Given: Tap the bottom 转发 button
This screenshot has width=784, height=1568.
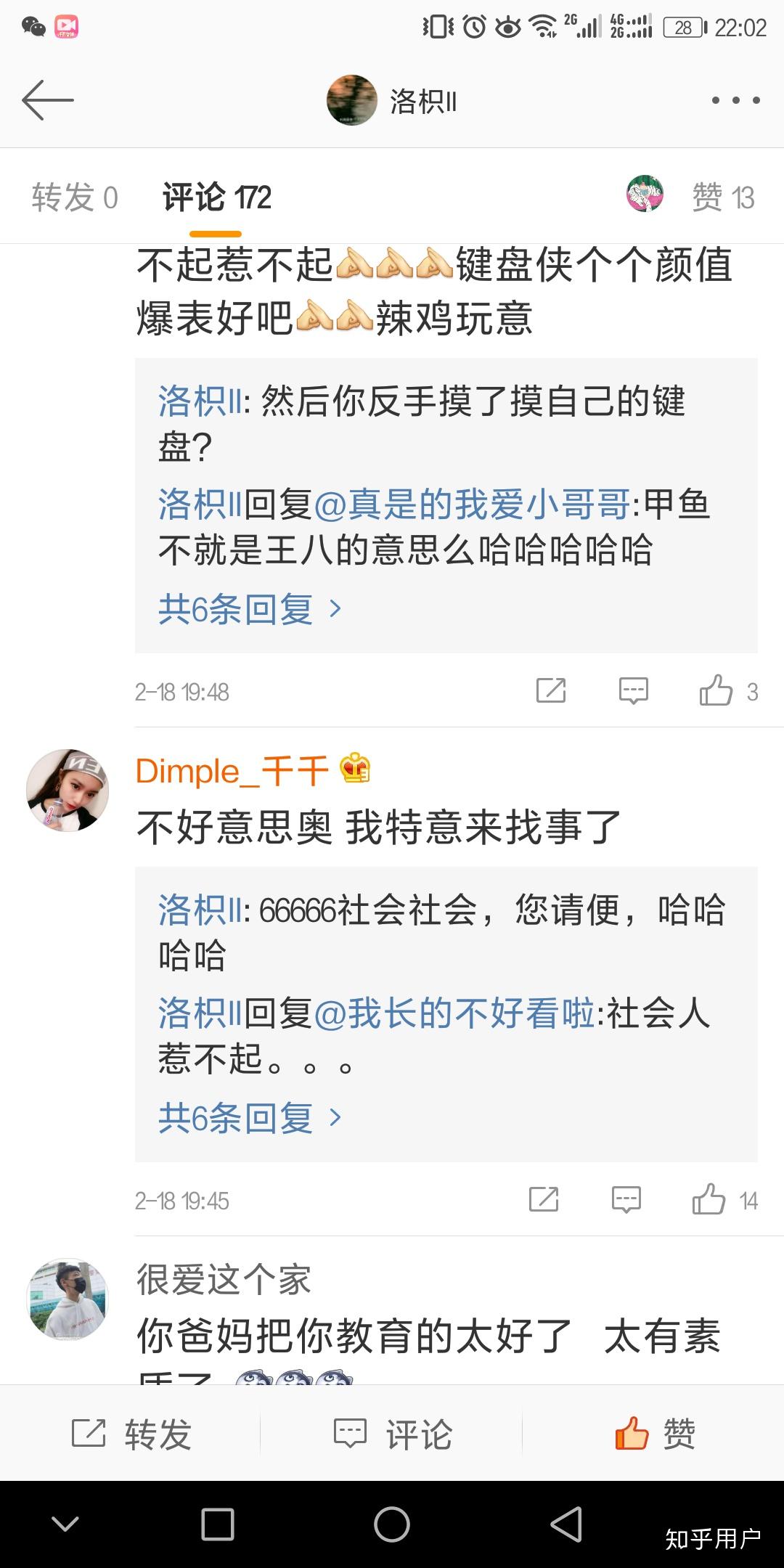Looking at the screenshot, I should 131,1434.
